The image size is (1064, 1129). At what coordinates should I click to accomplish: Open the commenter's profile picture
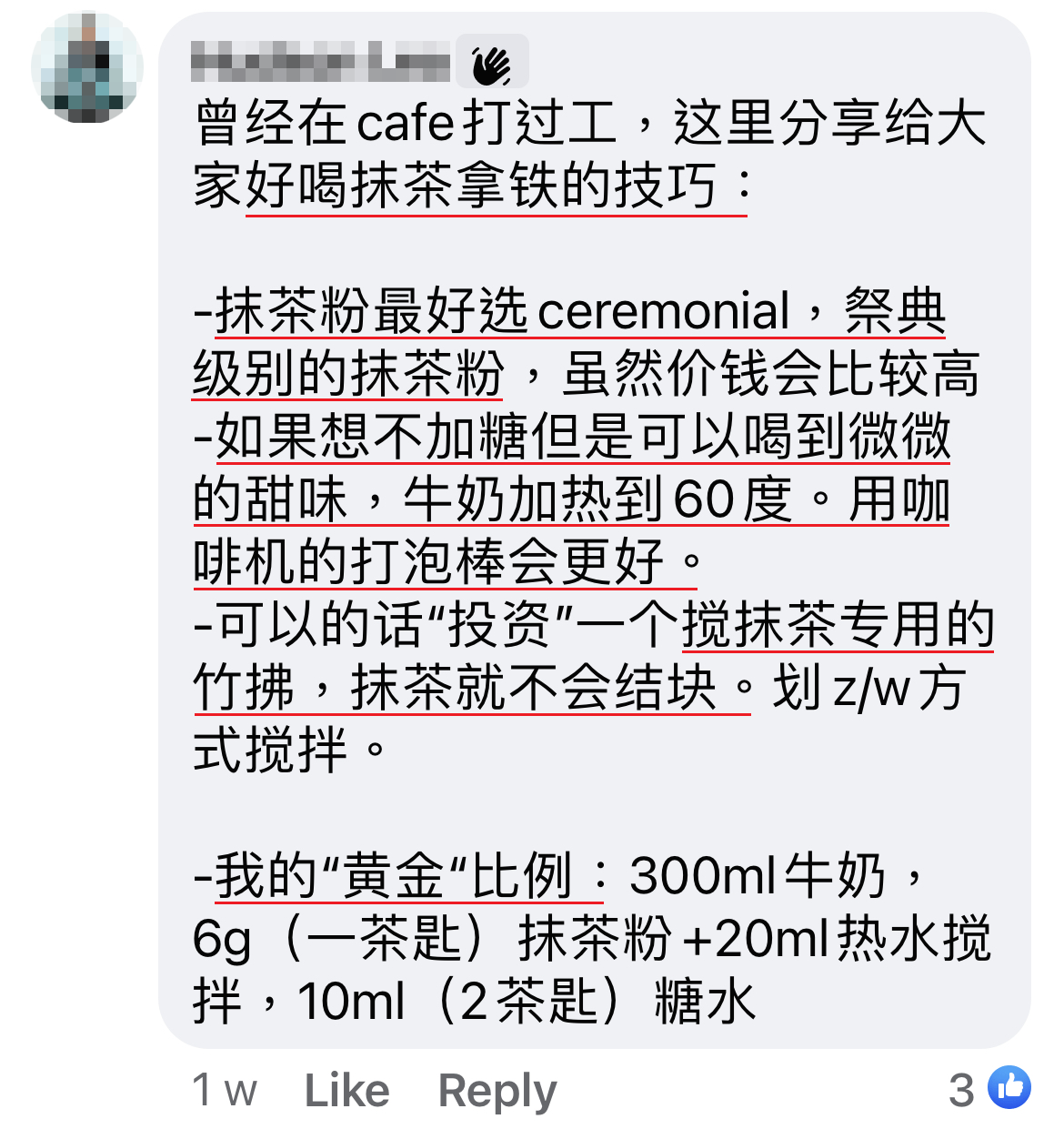point(87,67)
